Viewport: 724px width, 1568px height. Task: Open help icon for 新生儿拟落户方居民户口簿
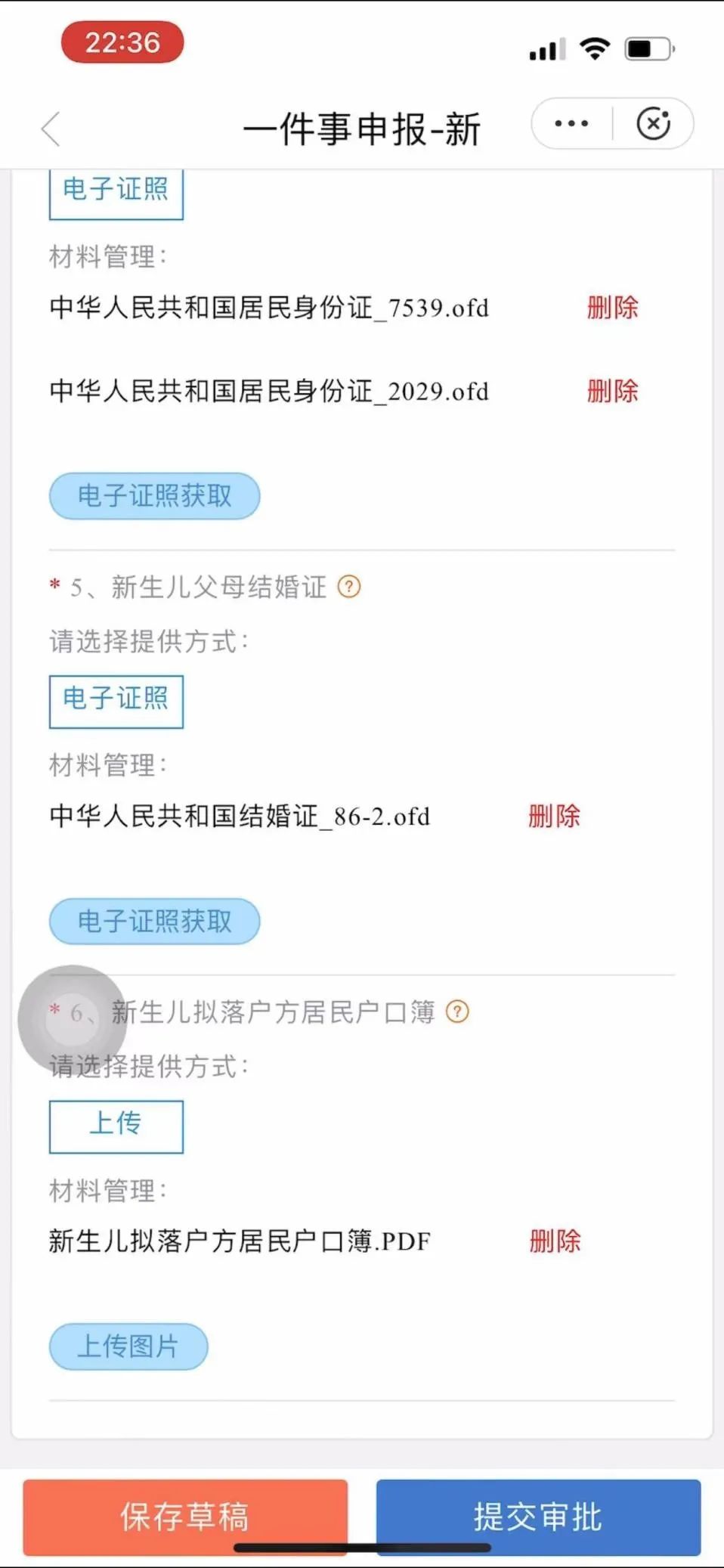457,1012
